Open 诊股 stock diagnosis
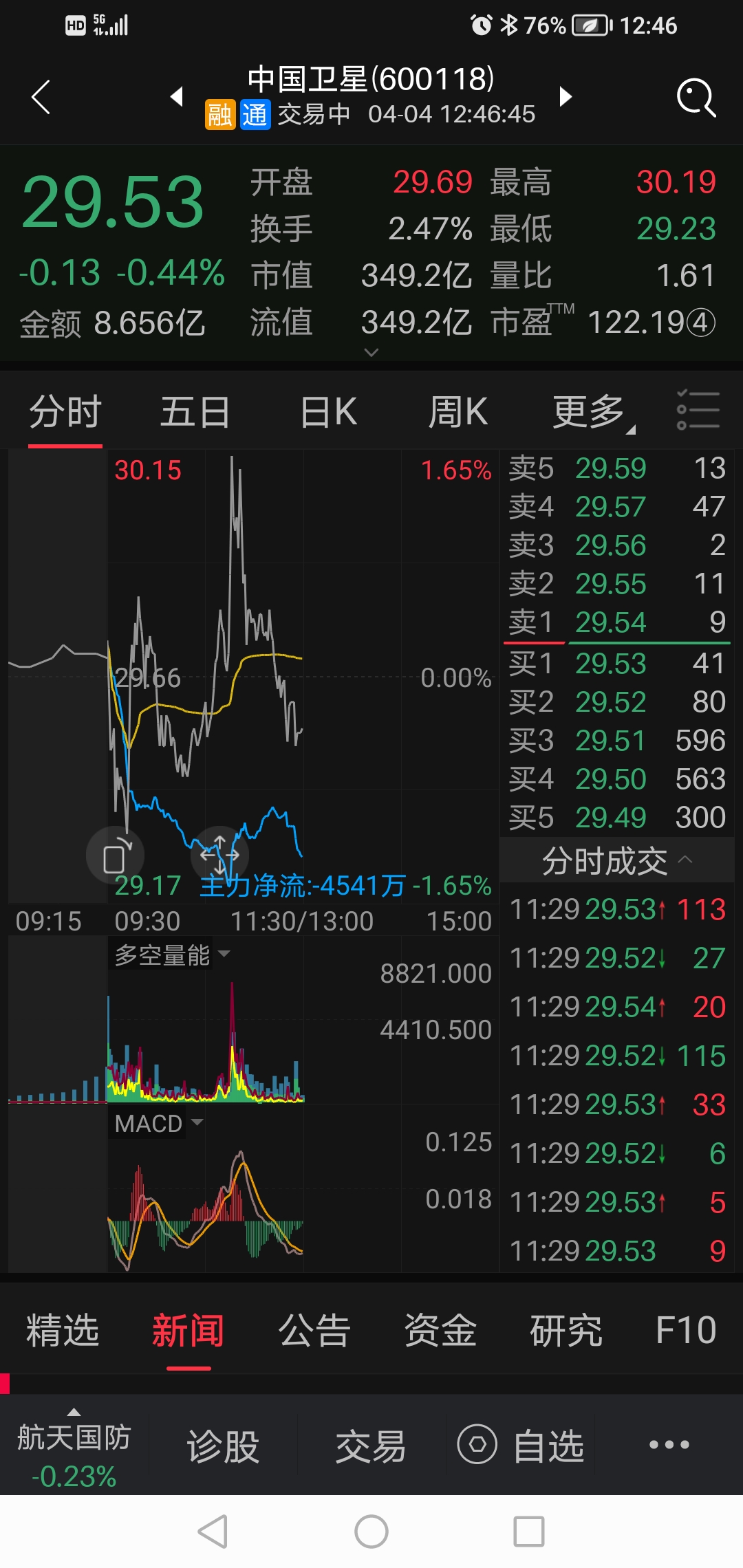Image resolution: width=743 pixels, height=1568 pixels. point(223,1446)
